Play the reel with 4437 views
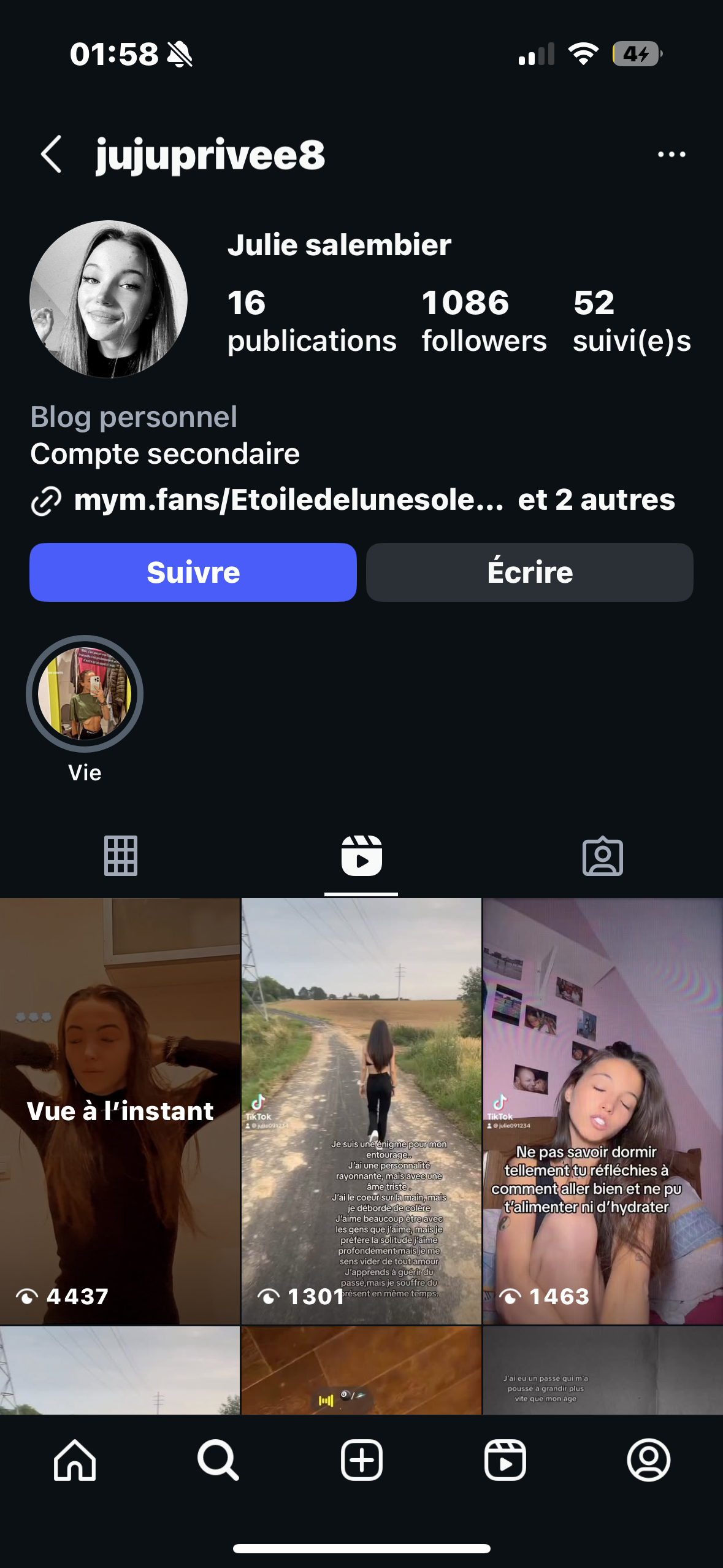The image size is (723, 1568). click(120, 1110)
